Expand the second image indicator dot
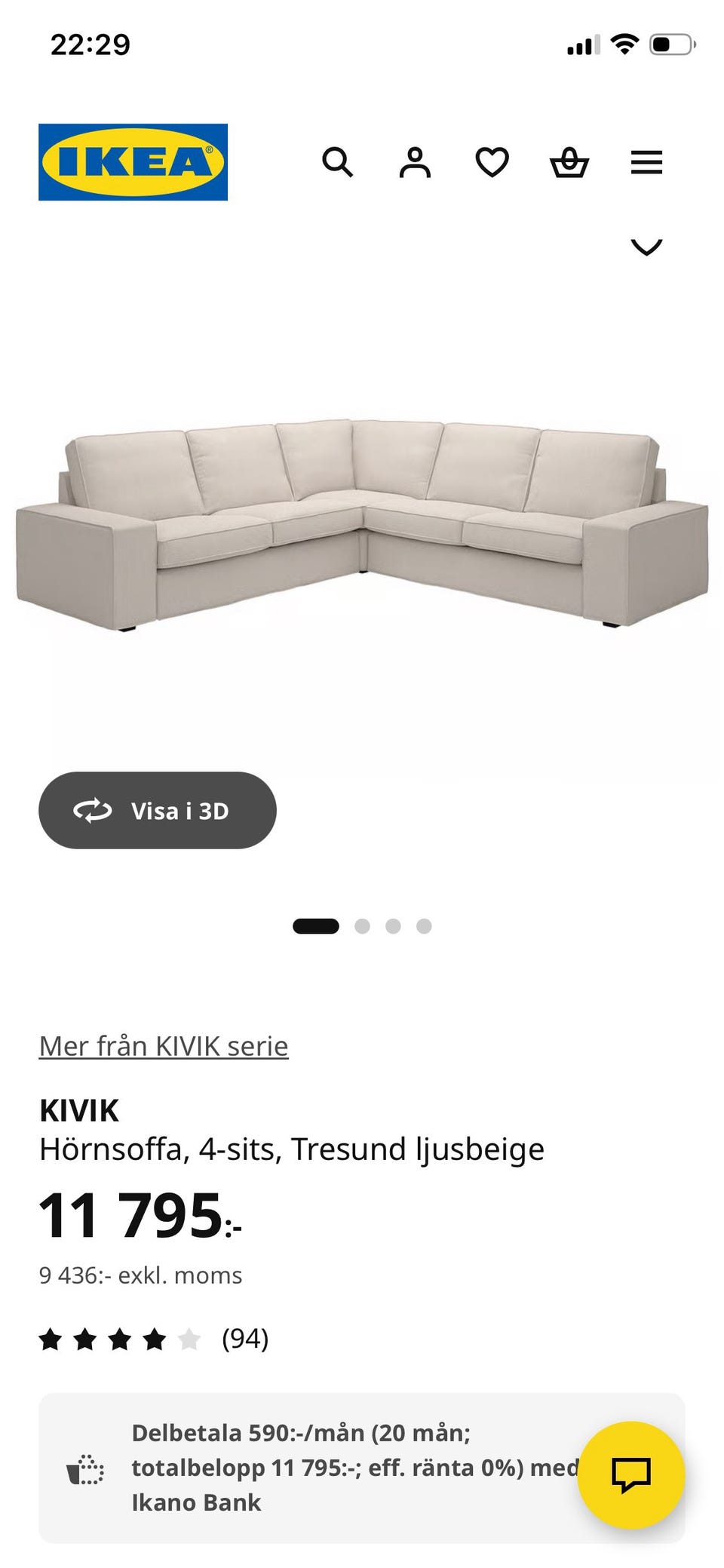 tap(363, 925)
